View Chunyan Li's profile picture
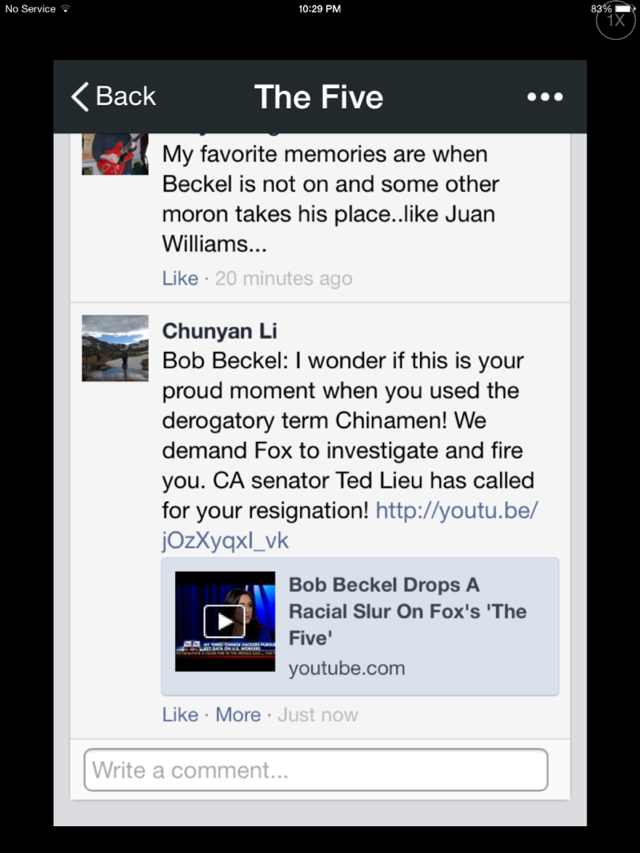Image resolution: width=640 pixels, height=853 pixels. (x=115, y=348)
